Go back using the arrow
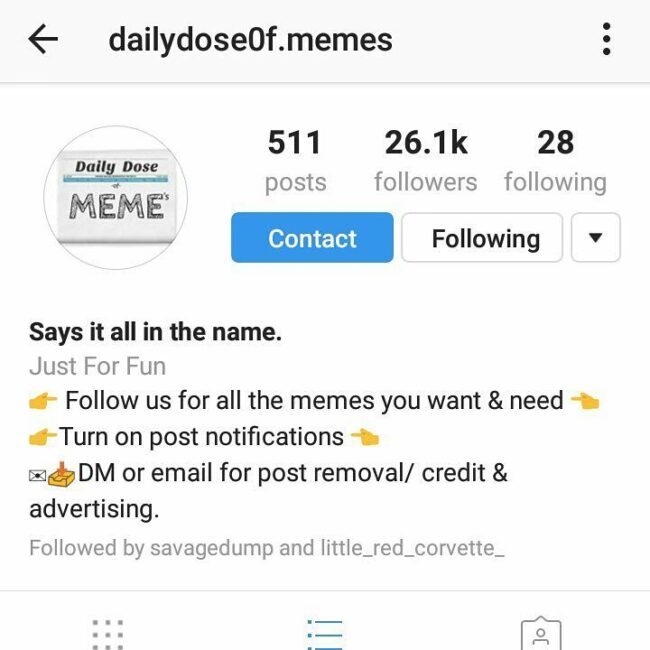This screenshot has width=650, height=650. (x=43, y=40)
